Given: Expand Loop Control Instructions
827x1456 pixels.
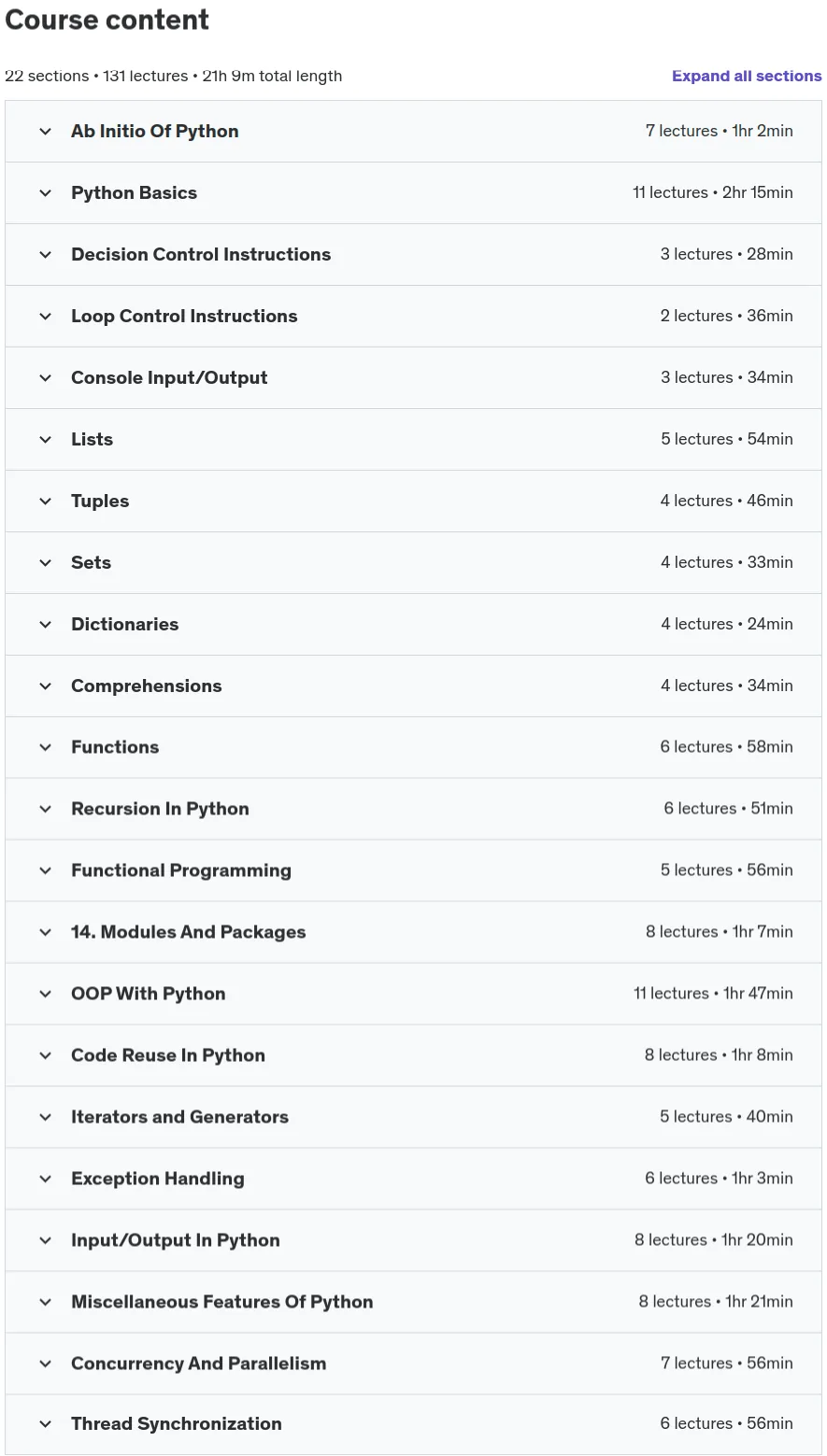Looking at the screenshot, I should (x=413, y=317).
